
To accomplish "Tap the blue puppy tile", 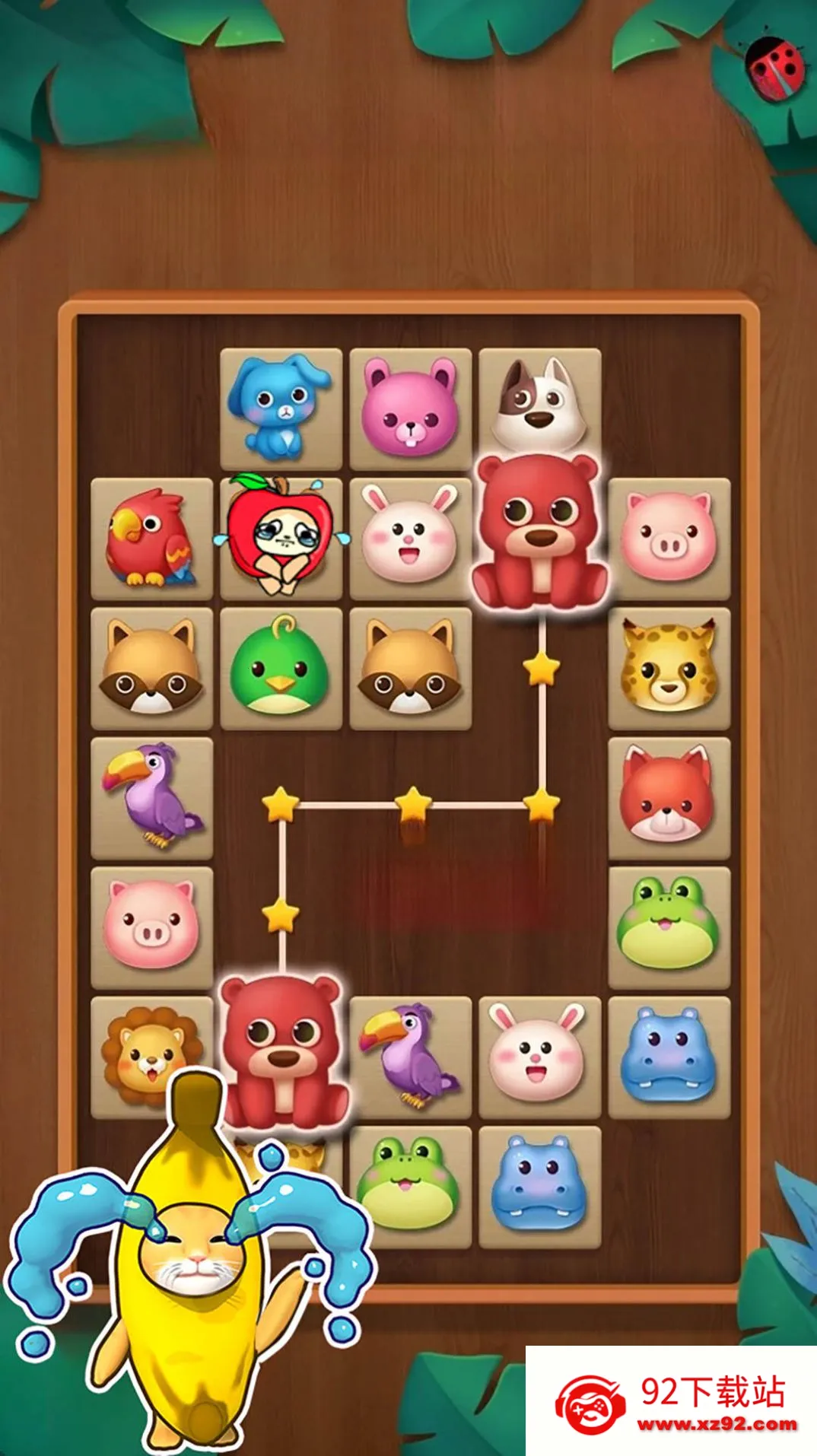I will pyautogui.click(x=281, y=408).
